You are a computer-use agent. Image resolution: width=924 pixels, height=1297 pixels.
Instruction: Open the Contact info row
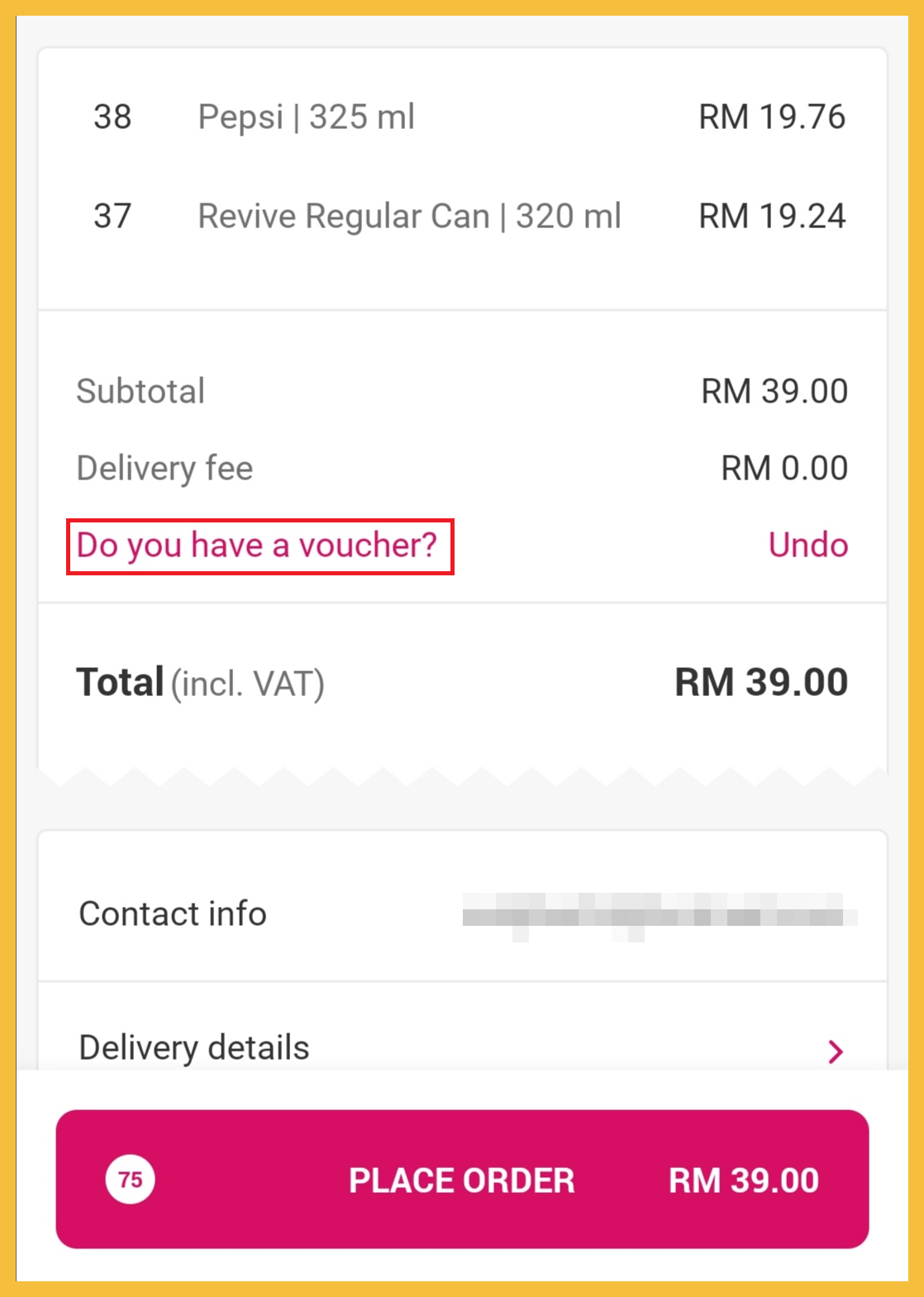point(461,914)
